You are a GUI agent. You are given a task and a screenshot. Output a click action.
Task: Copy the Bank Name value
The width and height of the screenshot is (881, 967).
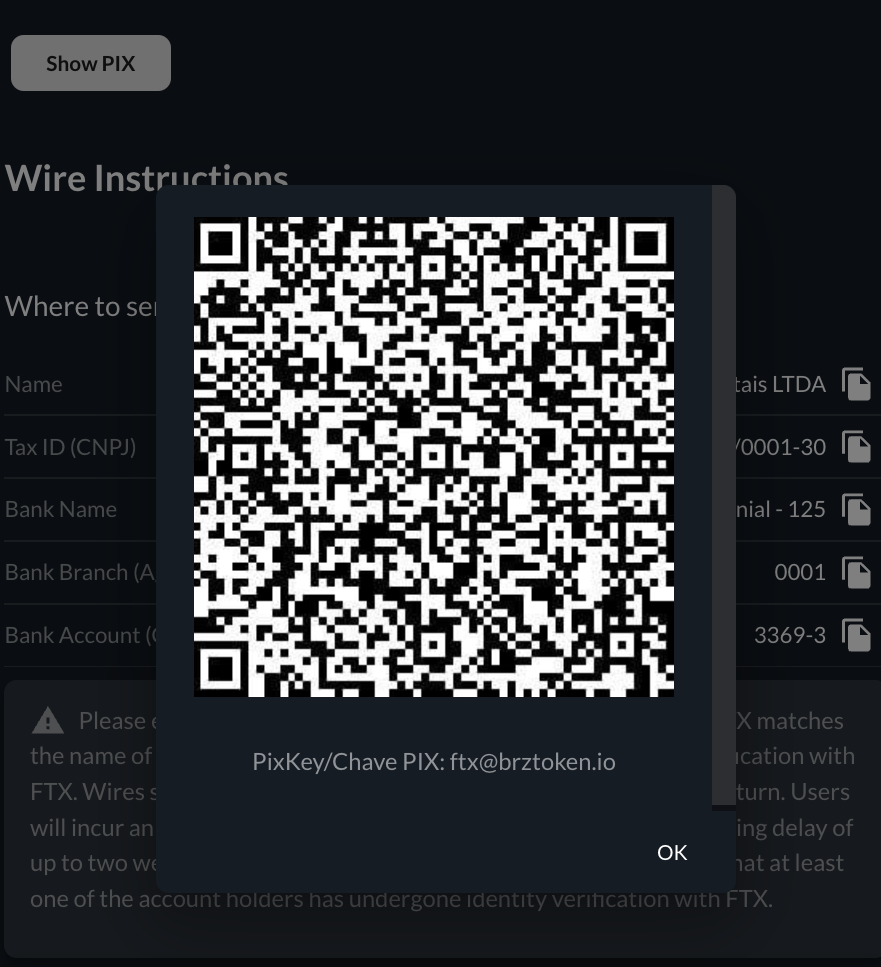856,509
